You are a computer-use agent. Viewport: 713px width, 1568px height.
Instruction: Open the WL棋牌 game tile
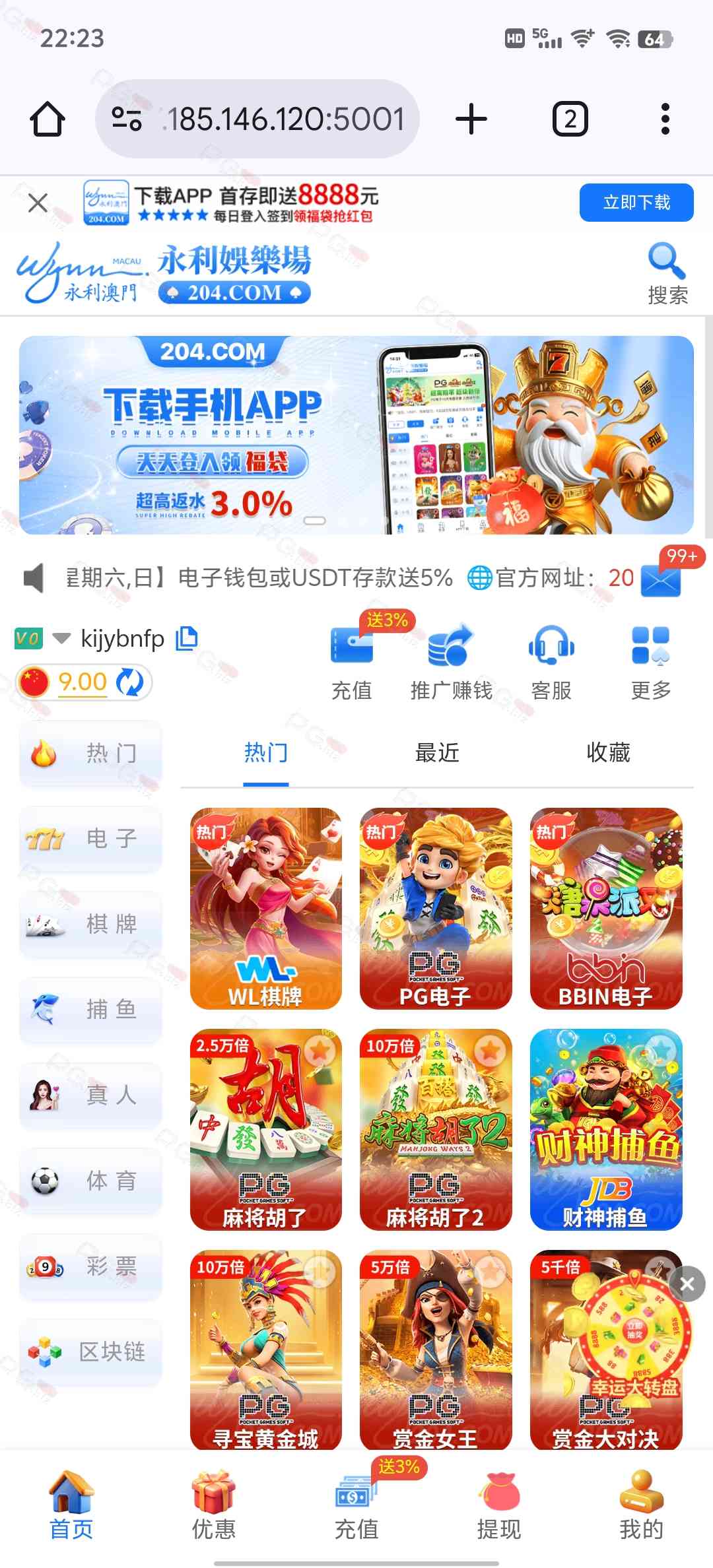click(265, 908)
